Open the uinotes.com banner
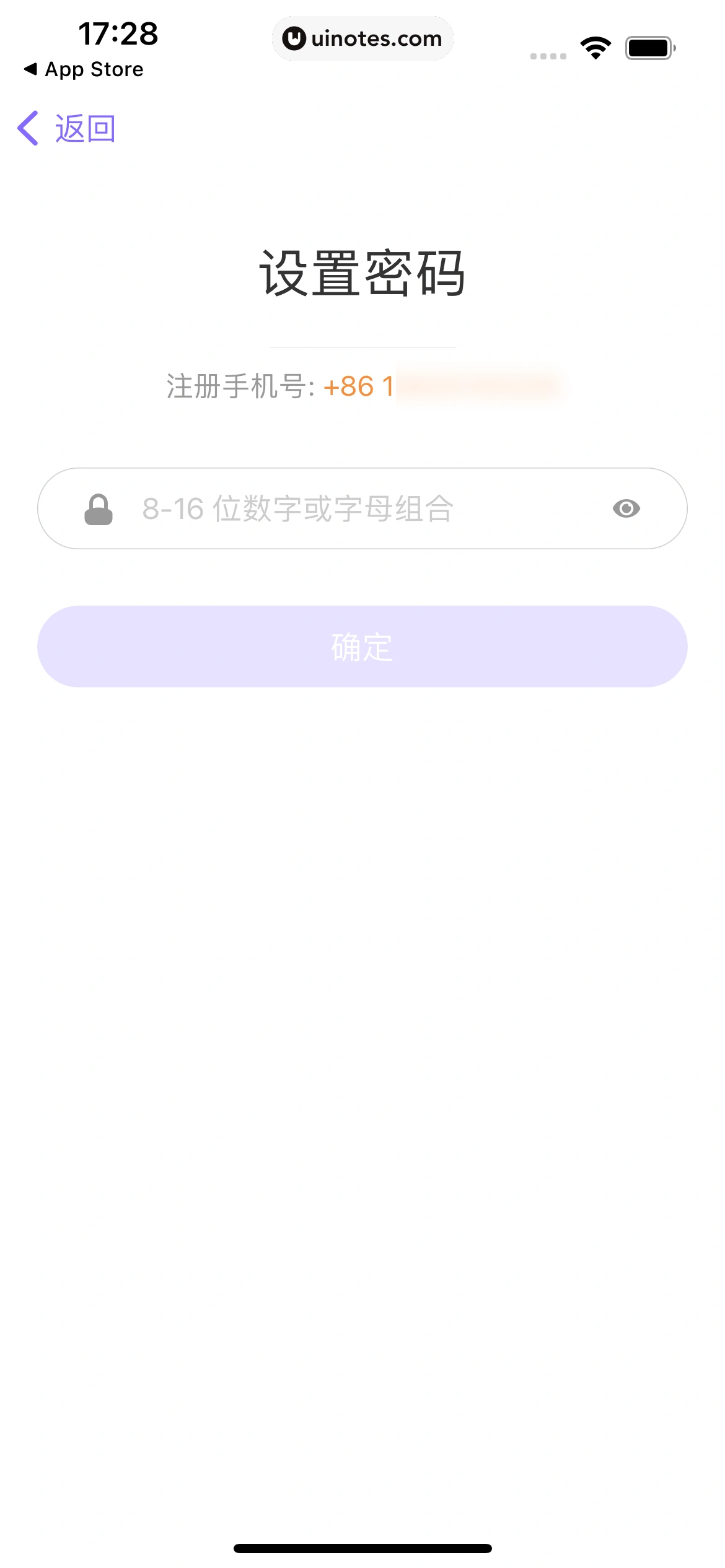This screenshot has width=725, height=1568. coord(362,38)
